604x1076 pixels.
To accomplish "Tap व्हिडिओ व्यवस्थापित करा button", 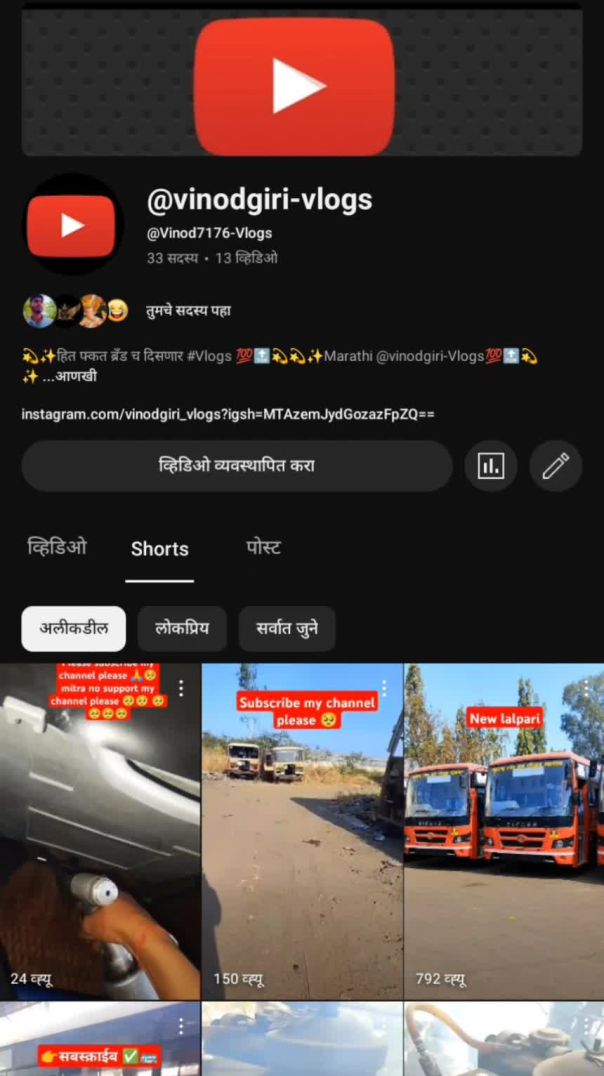I will pos(237,466).
